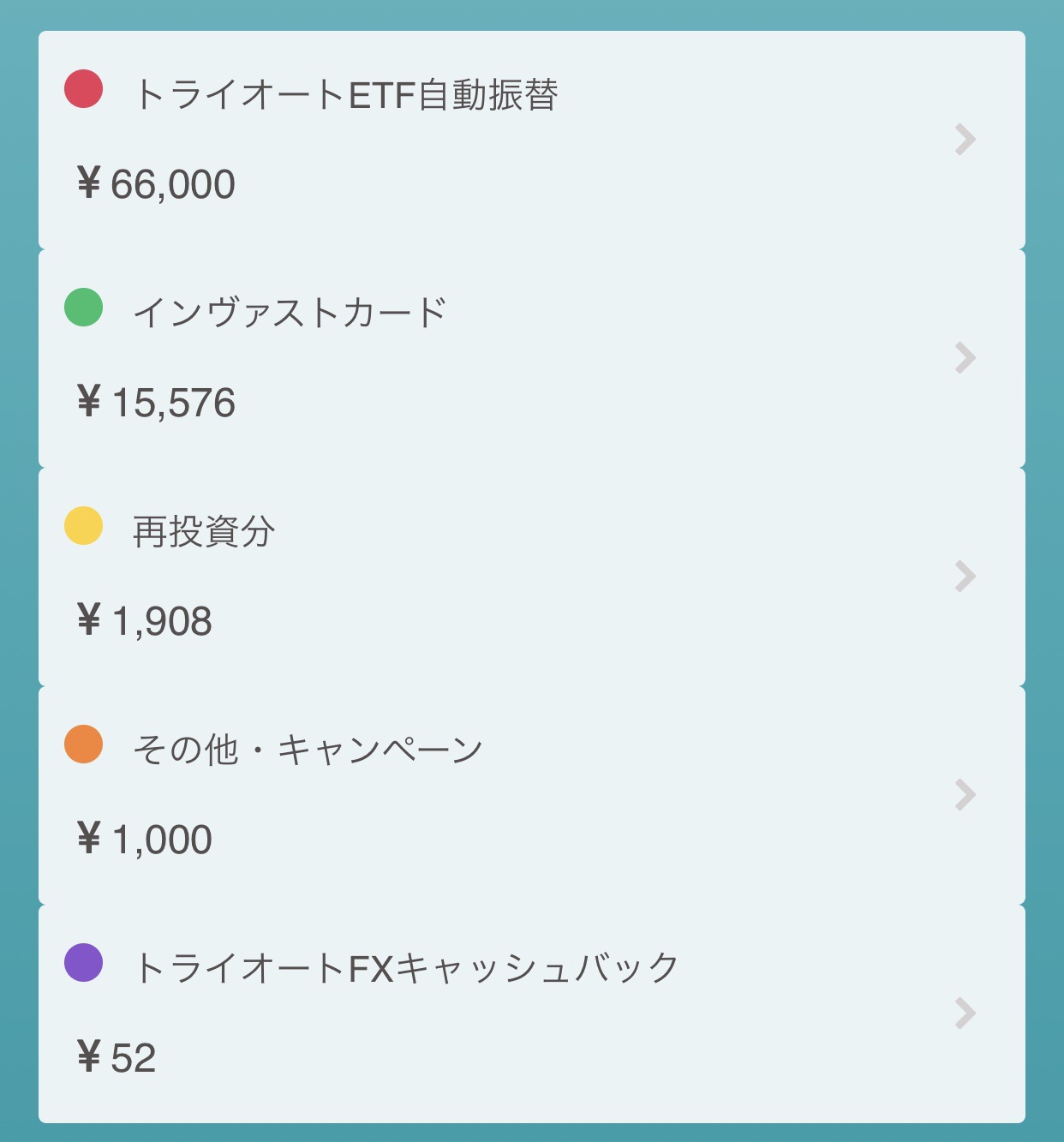This screenshot has width=1064, height=1142.
Task: Open トライオートFXキャッシュバック details
Action: click(x=531, y=1013)
